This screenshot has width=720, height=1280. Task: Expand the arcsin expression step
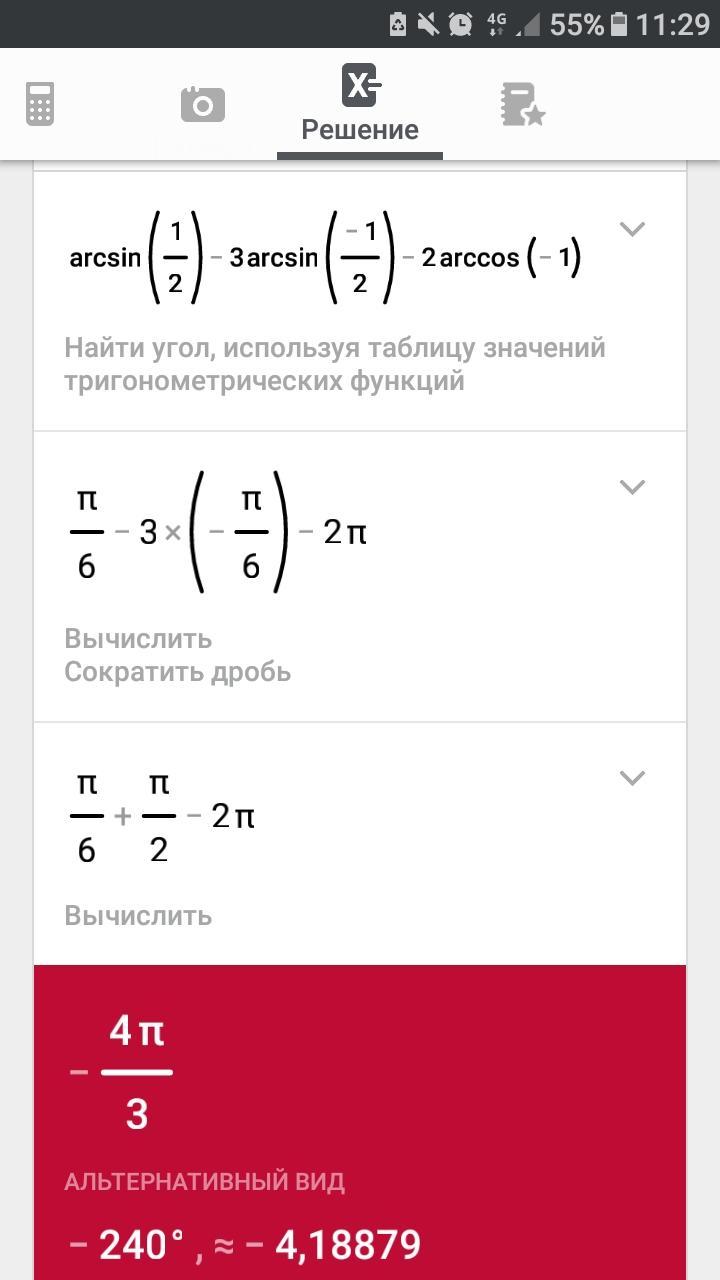pos(631,229)
